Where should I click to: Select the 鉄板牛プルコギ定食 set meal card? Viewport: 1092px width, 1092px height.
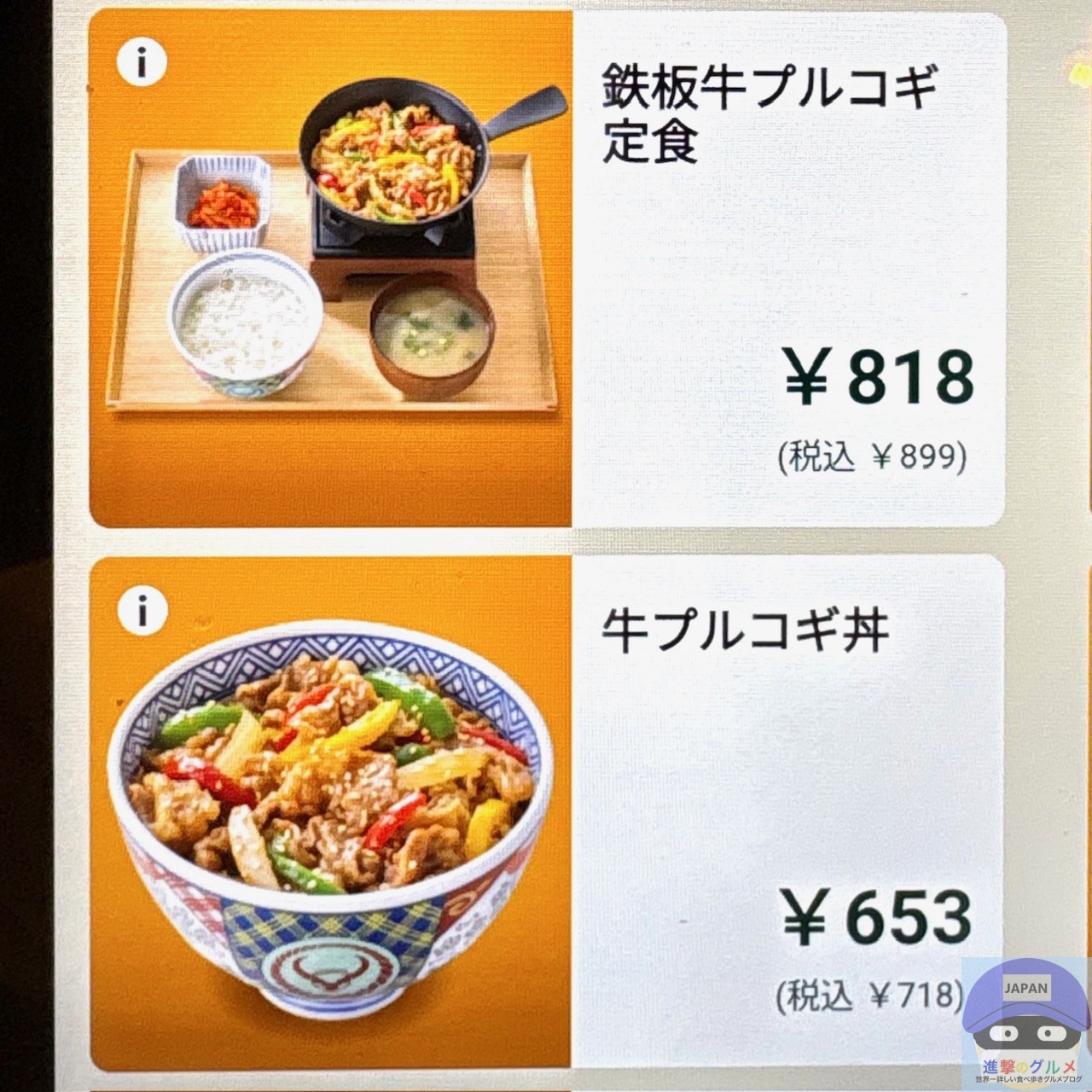point(546,269)
